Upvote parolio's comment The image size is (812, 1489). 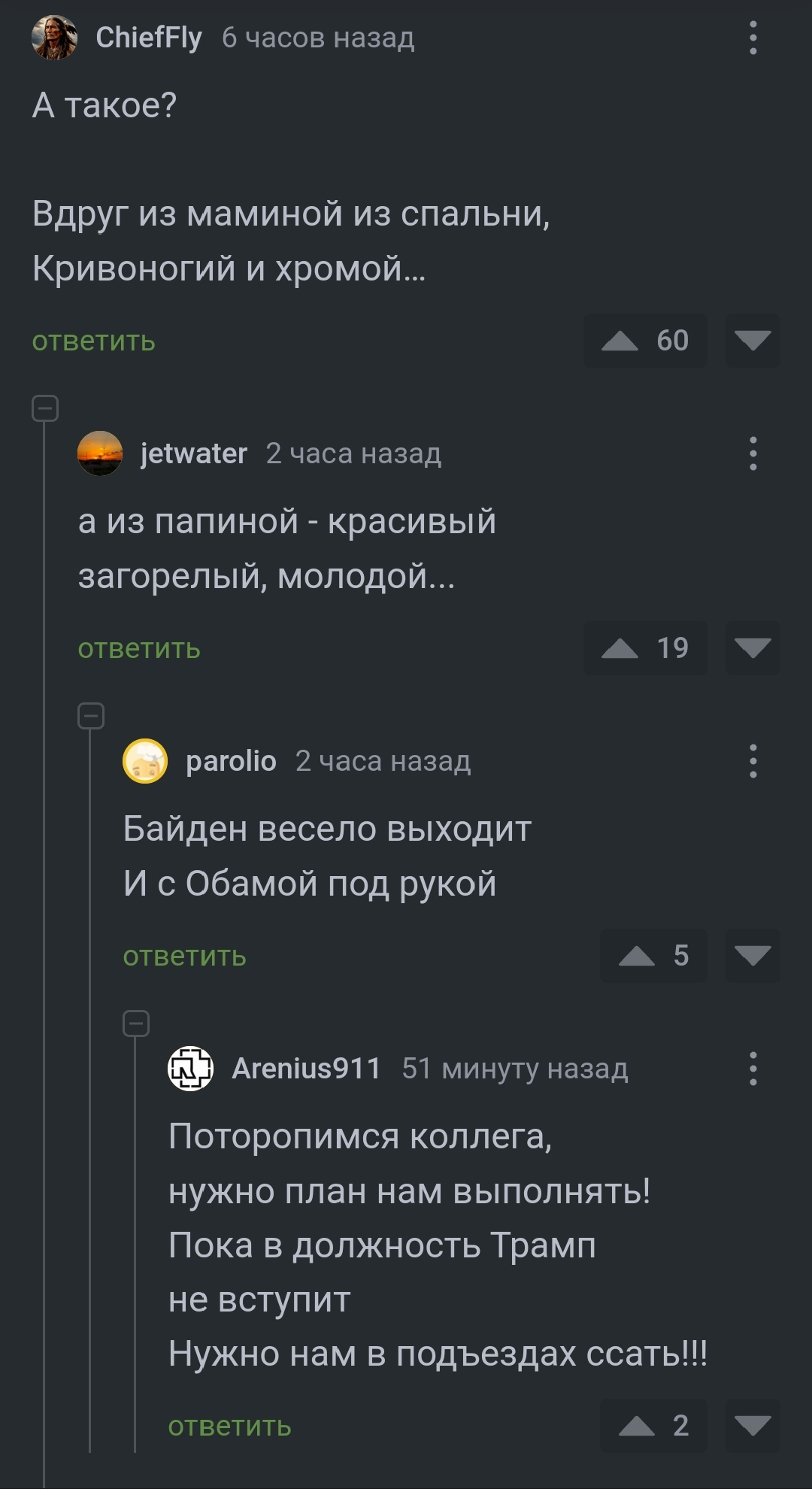click(637, 956)
